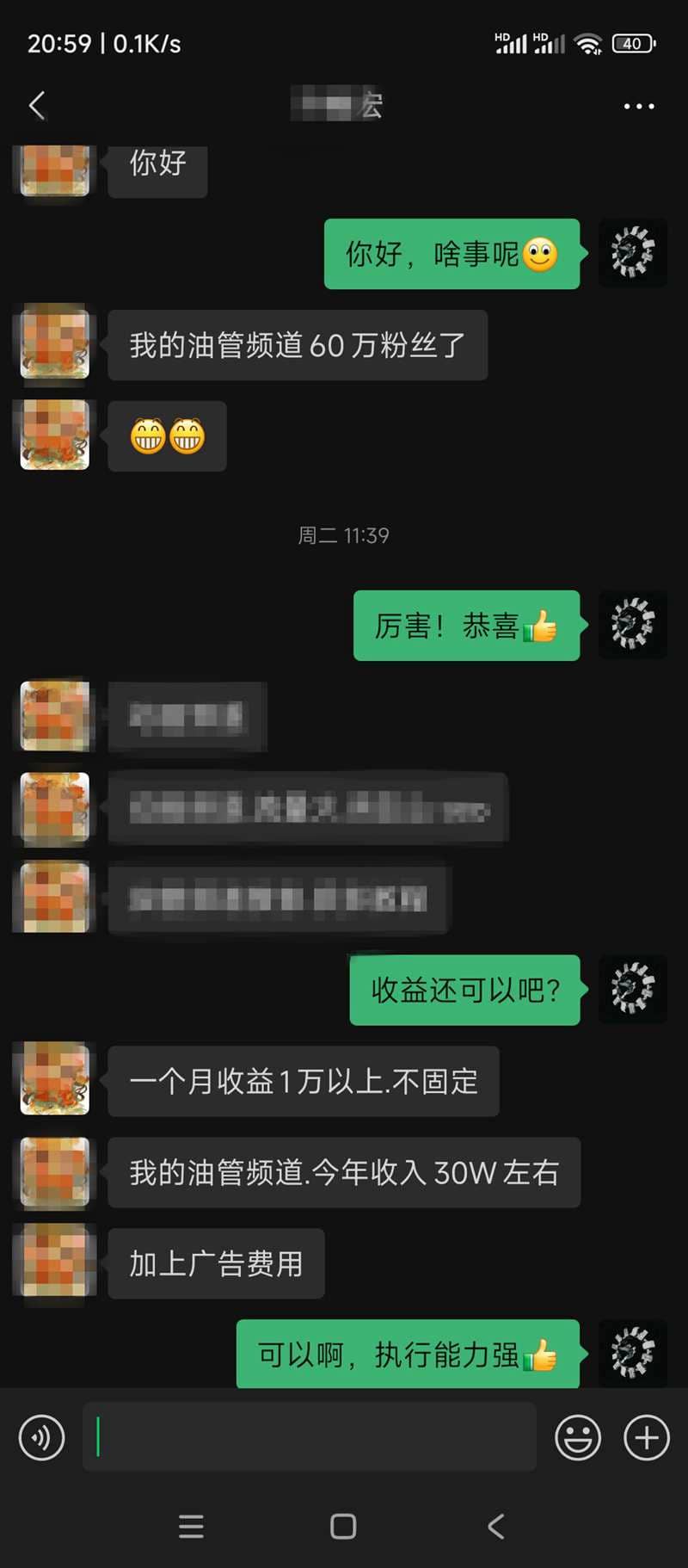Tap my avatar next to 厉害!恭喜
688x1568 pixels.
pyautogui.click(x=633, y=625)
